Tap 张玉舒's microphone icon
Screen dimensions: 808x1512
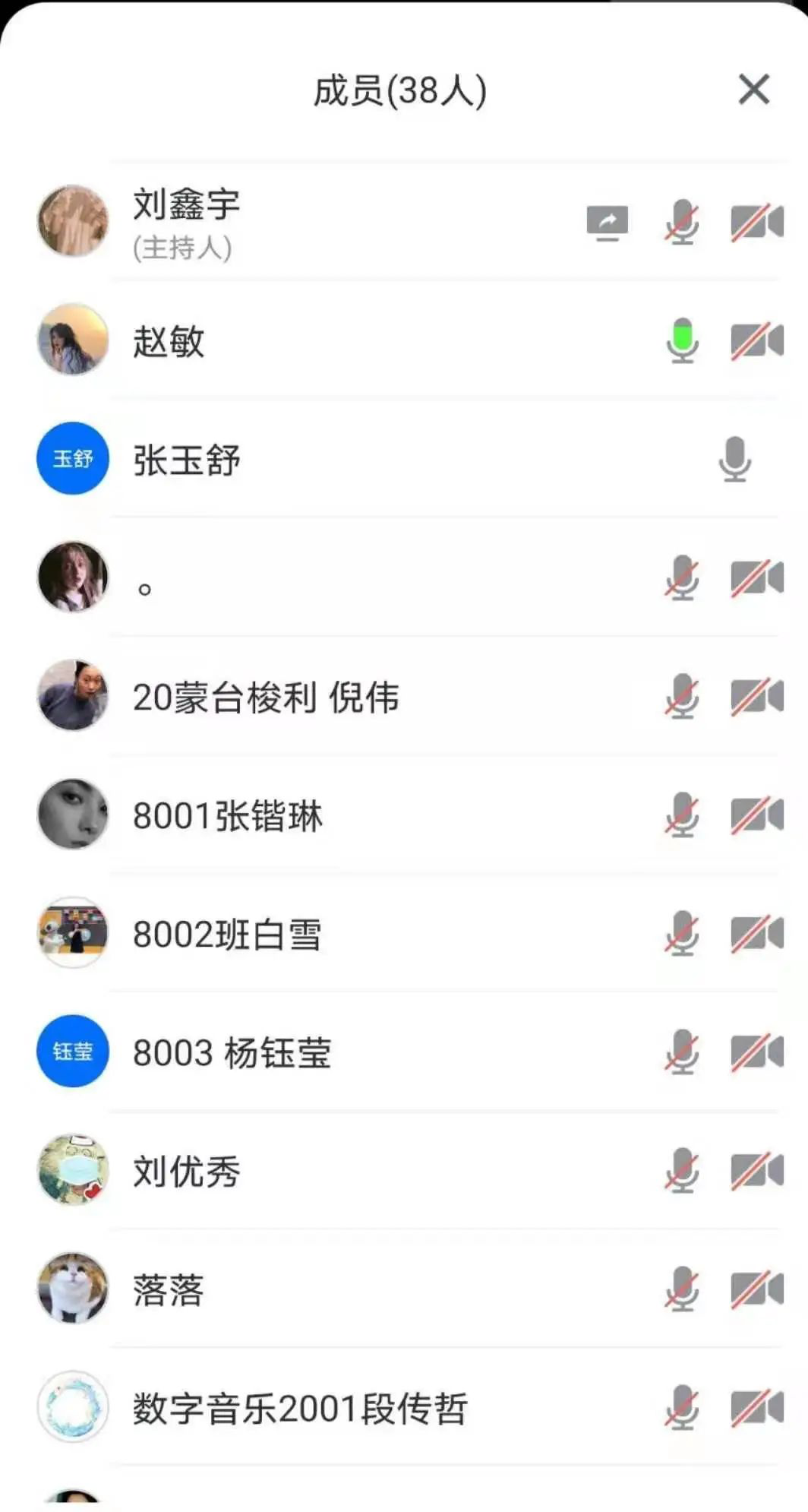[x=734, y=460]
